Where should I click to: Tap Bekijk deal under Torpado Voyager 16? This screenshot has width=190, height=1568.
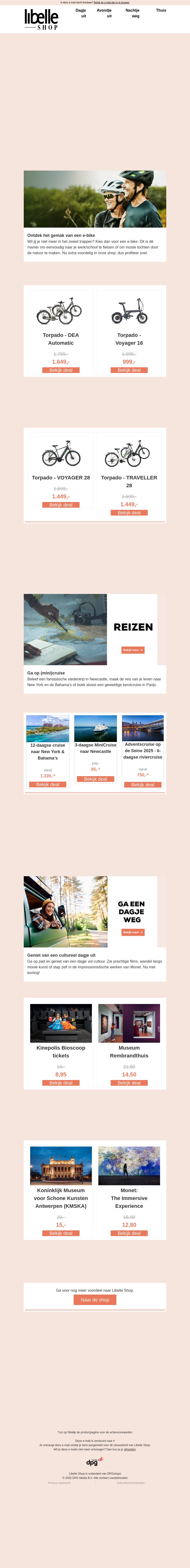pyautogui.click(x=129, y=370)
